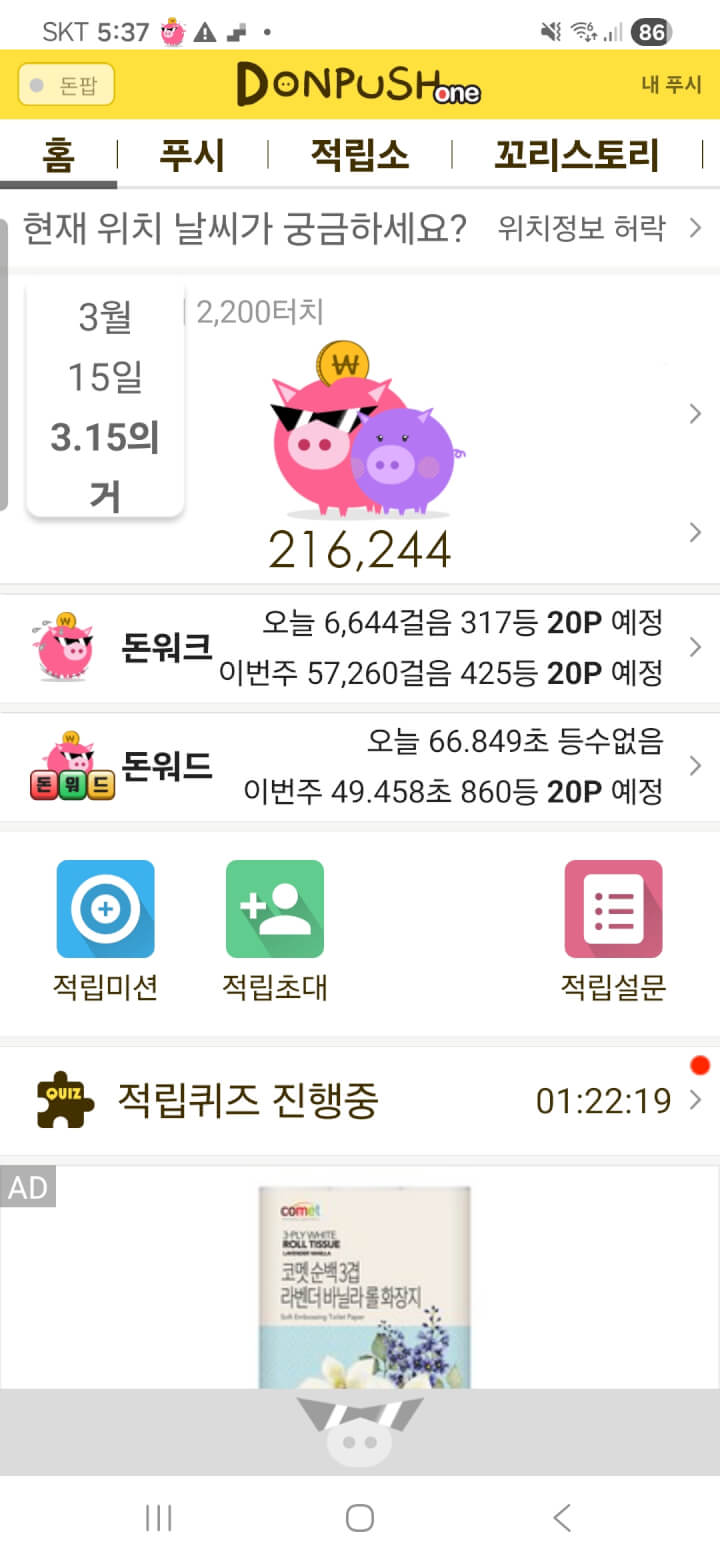Open 적립초대
Image resolution: width=720 pixels, height=1560 pixels.
coord(275,930)
